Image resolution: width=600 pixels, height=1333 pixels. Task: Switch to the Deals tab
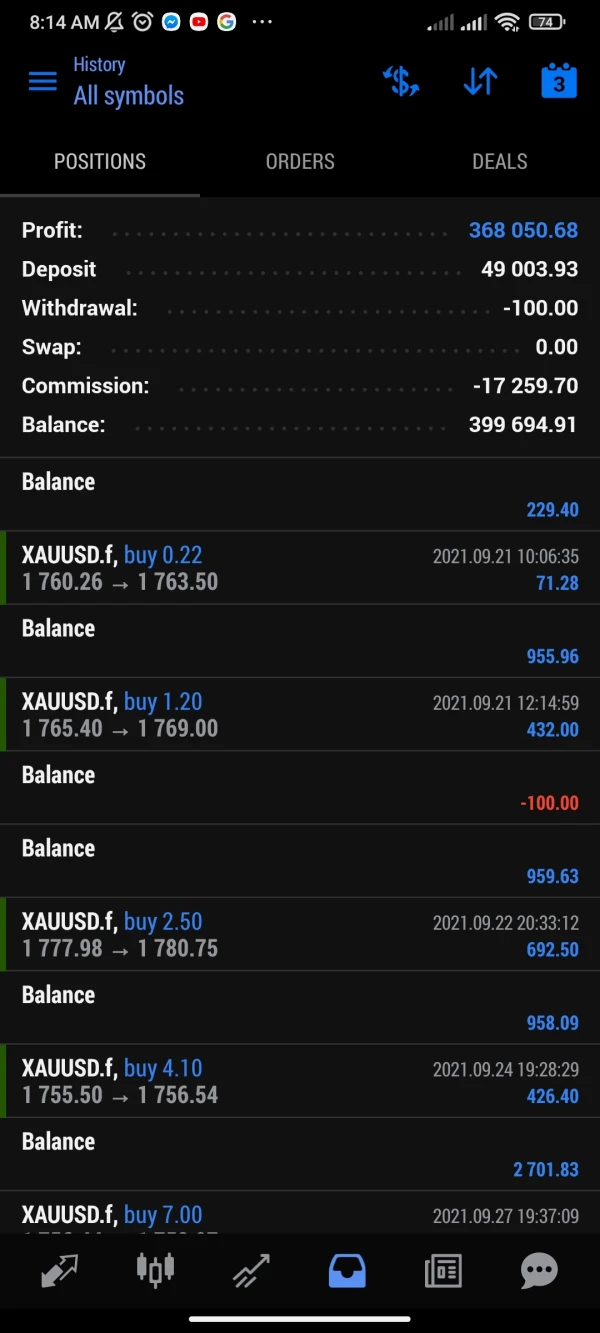pyautogui.click(x=499, y=161)
